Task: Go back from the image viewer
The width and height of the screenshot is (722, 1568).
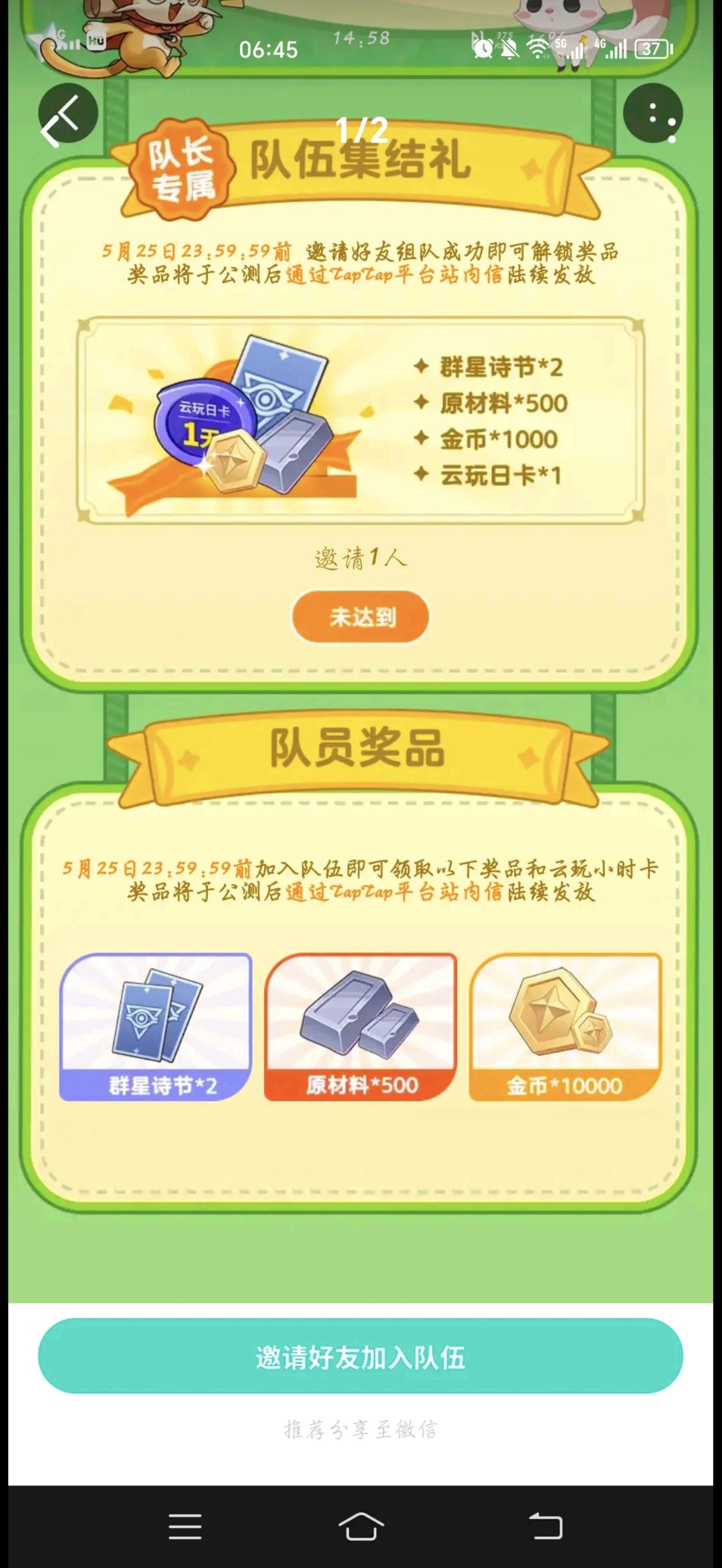Action: [x=68, y=113]
